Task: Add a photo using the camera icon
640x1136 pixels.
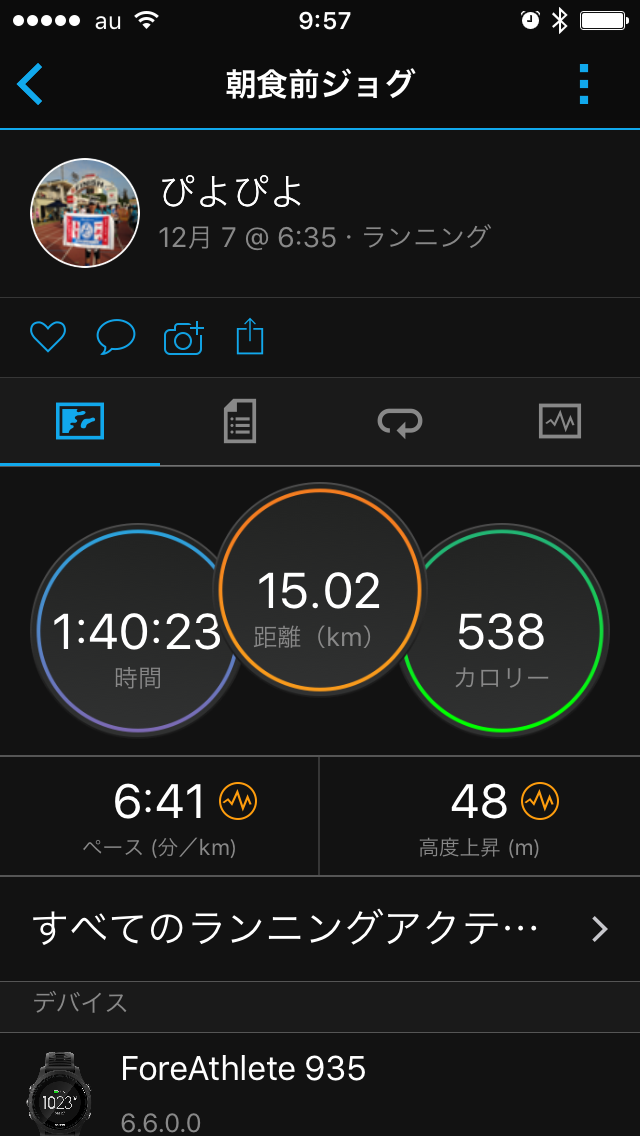Action: [x=183, y=338]
